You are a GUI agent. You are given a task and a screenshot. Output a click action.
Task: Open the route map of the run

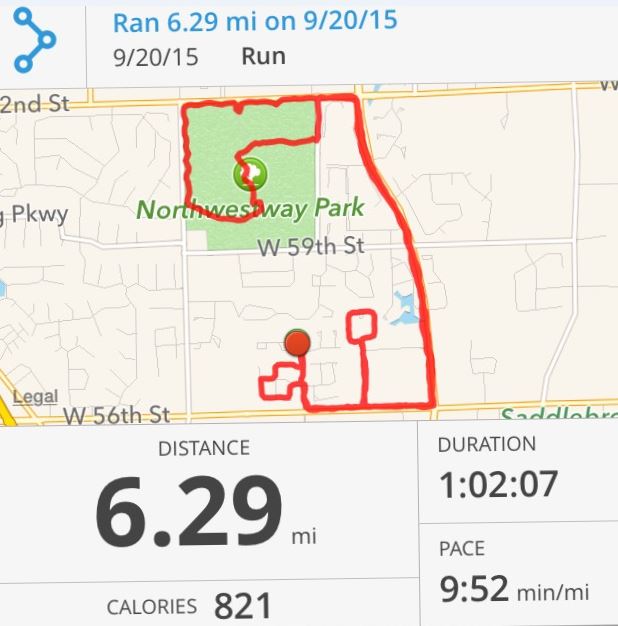309,255
